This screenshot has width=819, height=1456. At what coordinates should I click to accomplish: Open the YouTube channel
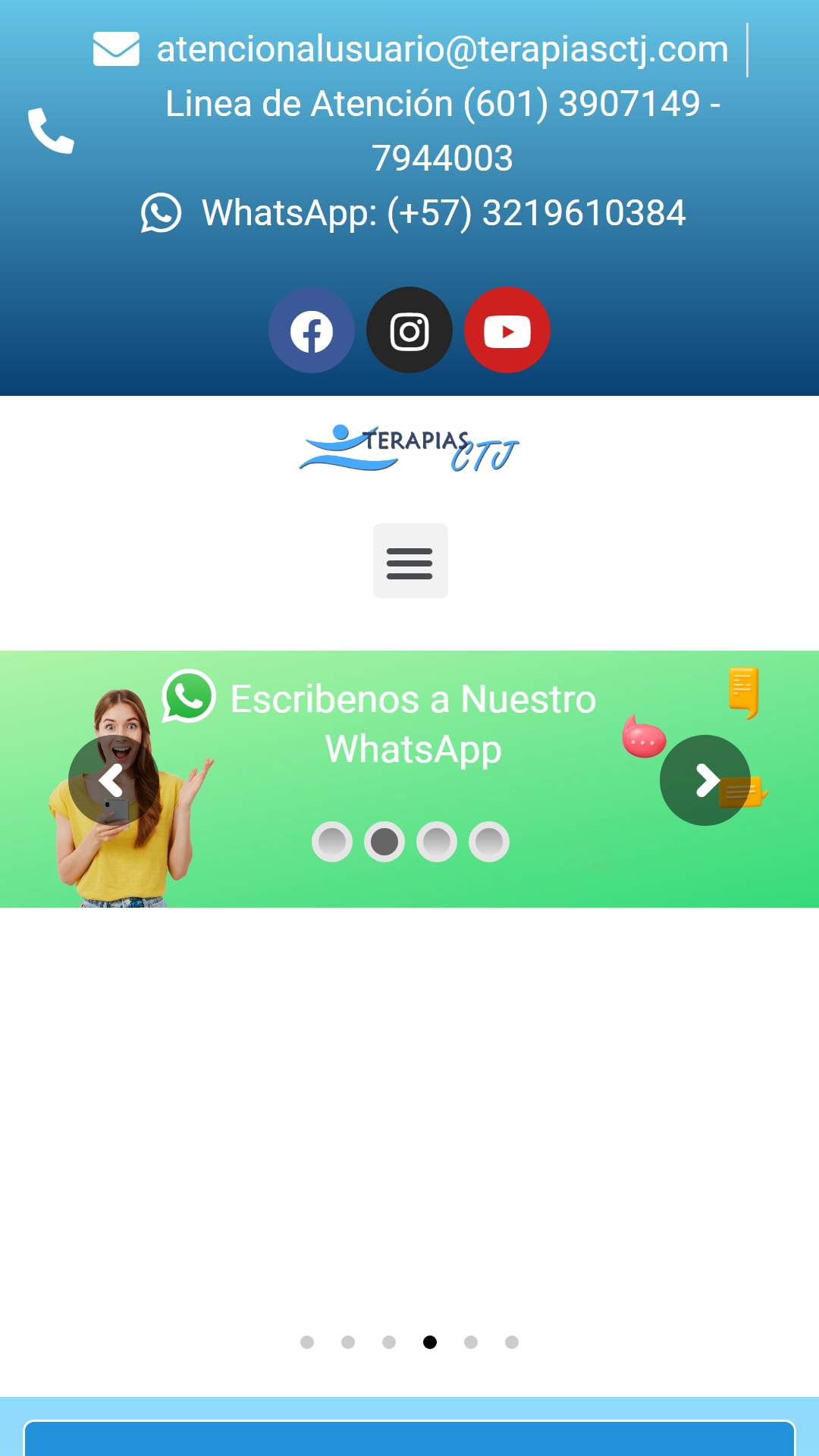pos(507,331)
